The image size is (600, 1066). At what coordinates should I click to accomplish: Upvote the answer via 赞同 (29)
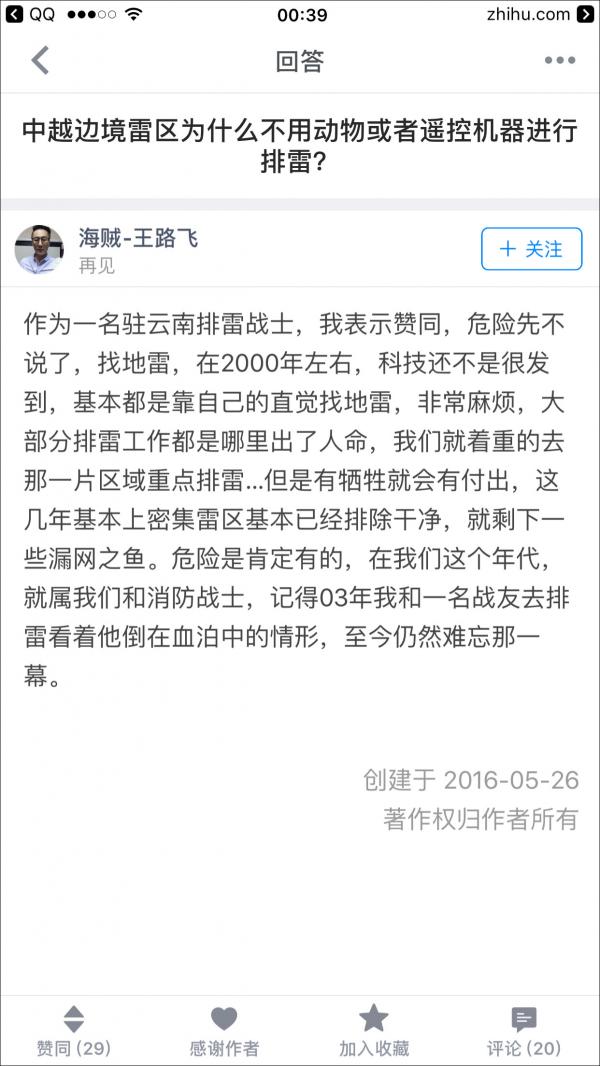coord(74,1031)
